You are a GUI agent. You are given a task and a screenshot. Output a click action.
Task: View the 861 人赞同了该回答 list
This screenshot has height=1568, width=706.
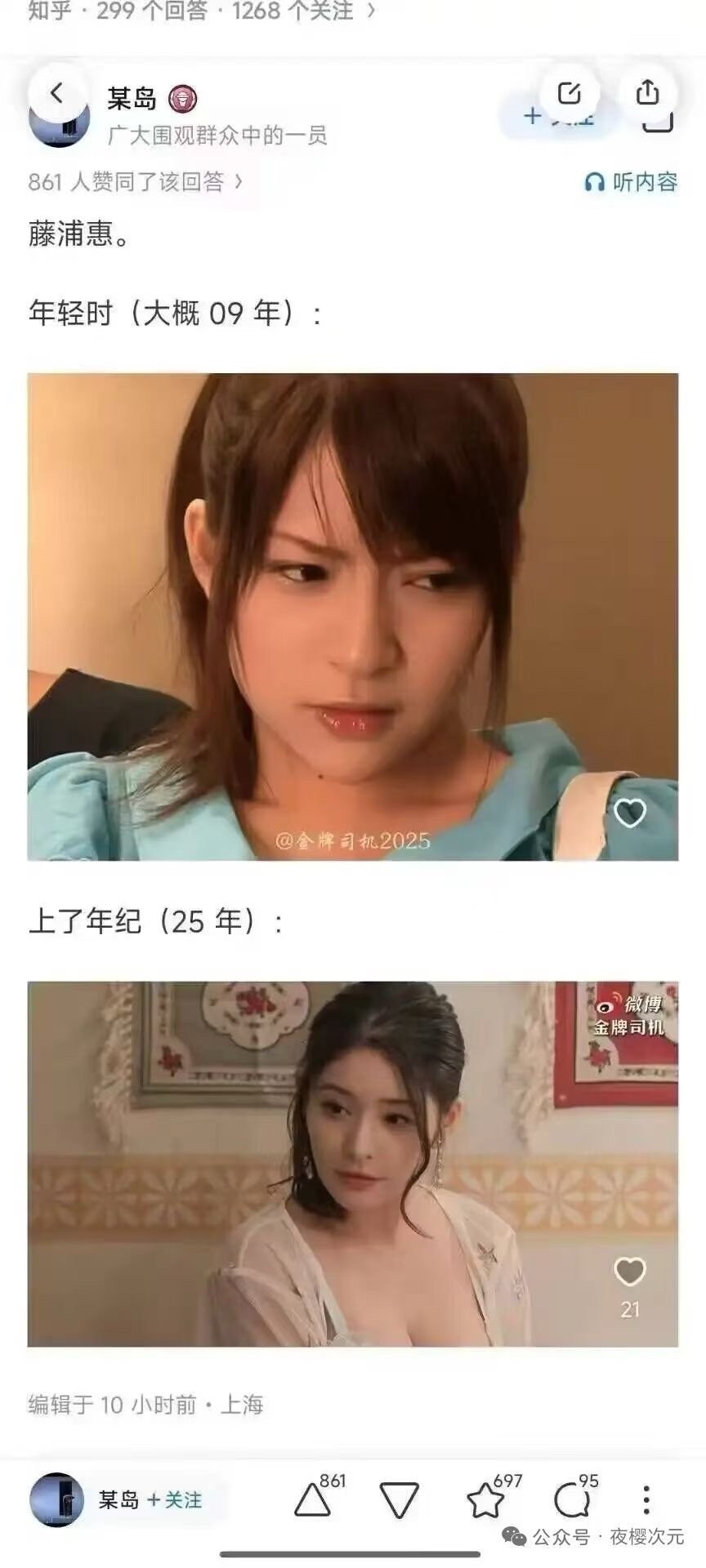click(135, 181)
